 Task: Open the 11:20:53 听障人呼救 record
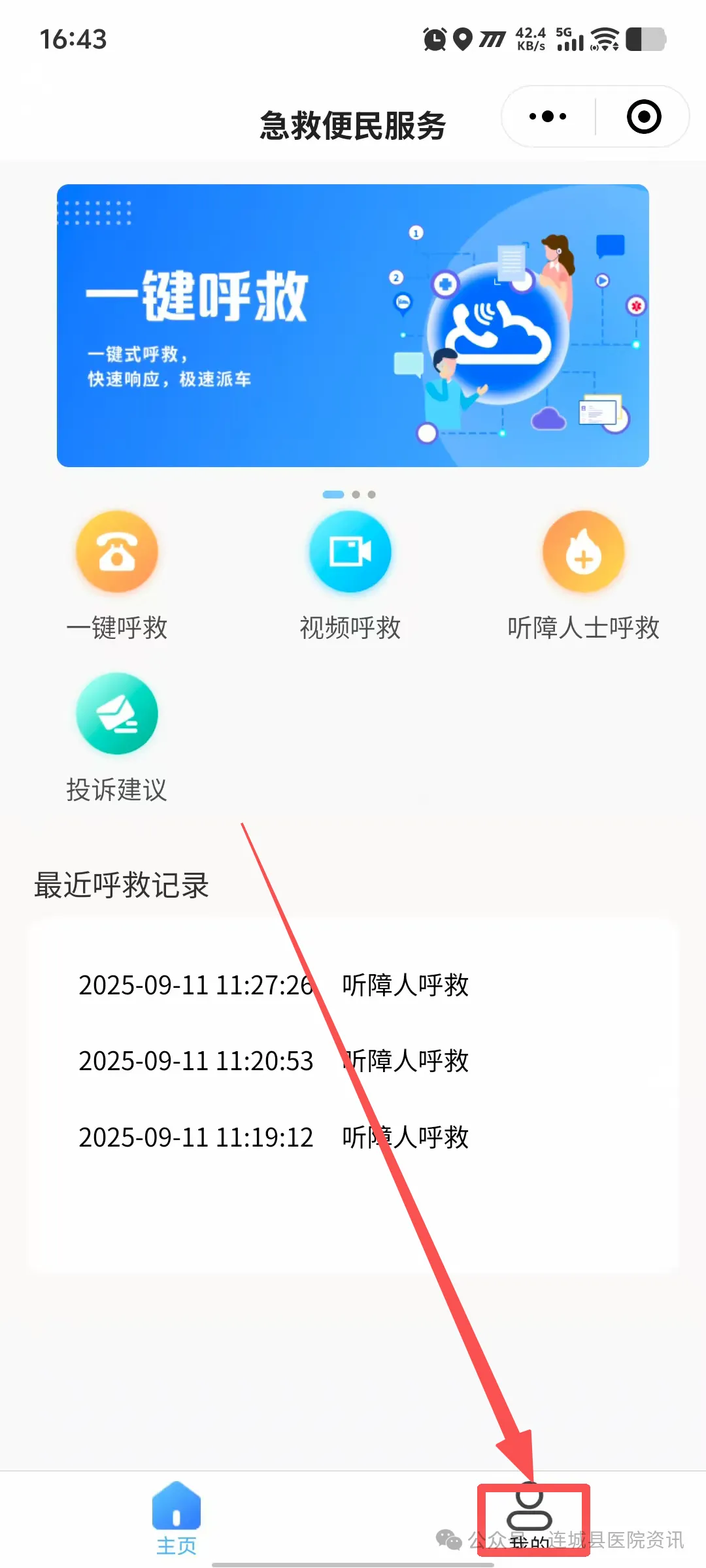(275, 1061)
